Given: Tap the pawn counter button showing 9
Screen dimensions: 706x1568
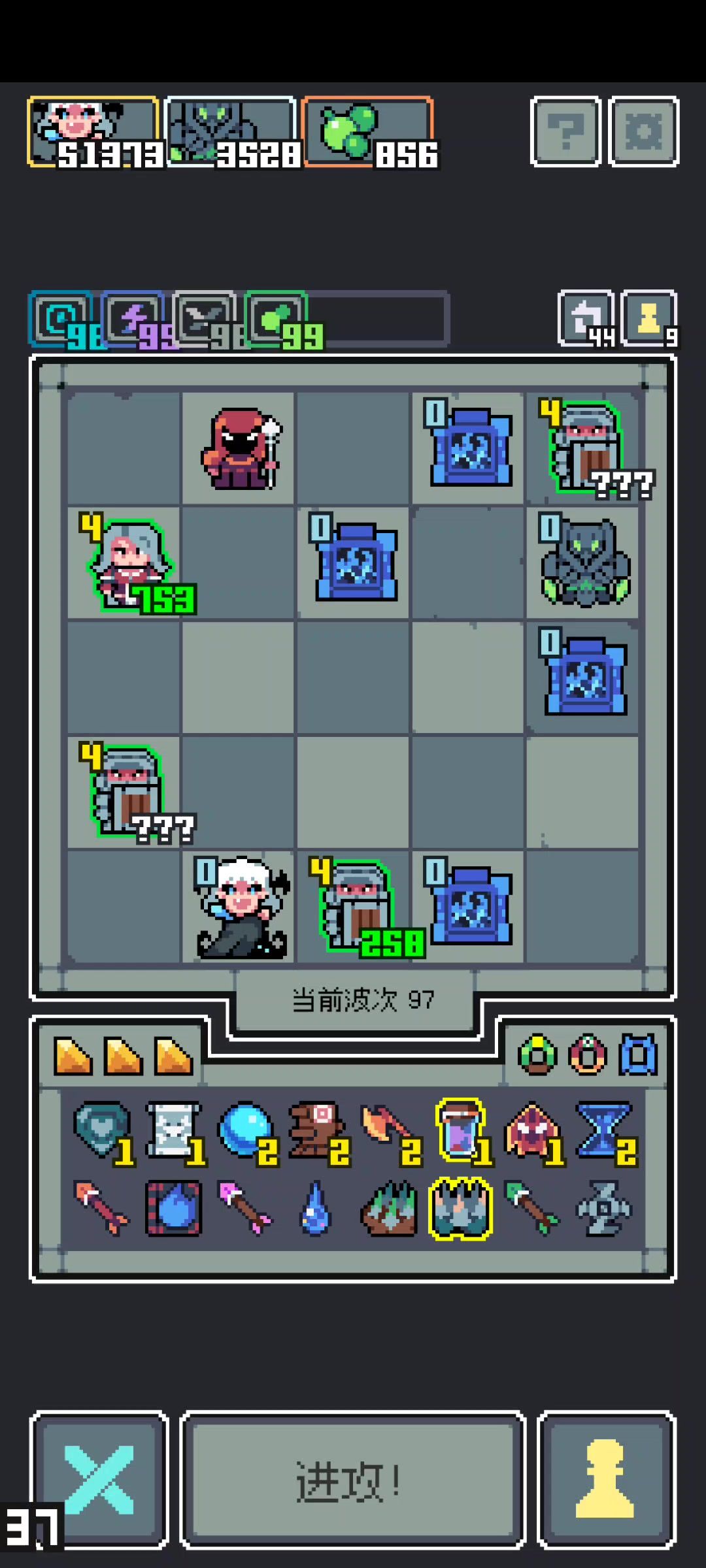Looking at the screenshot, I should coord(648,318).
